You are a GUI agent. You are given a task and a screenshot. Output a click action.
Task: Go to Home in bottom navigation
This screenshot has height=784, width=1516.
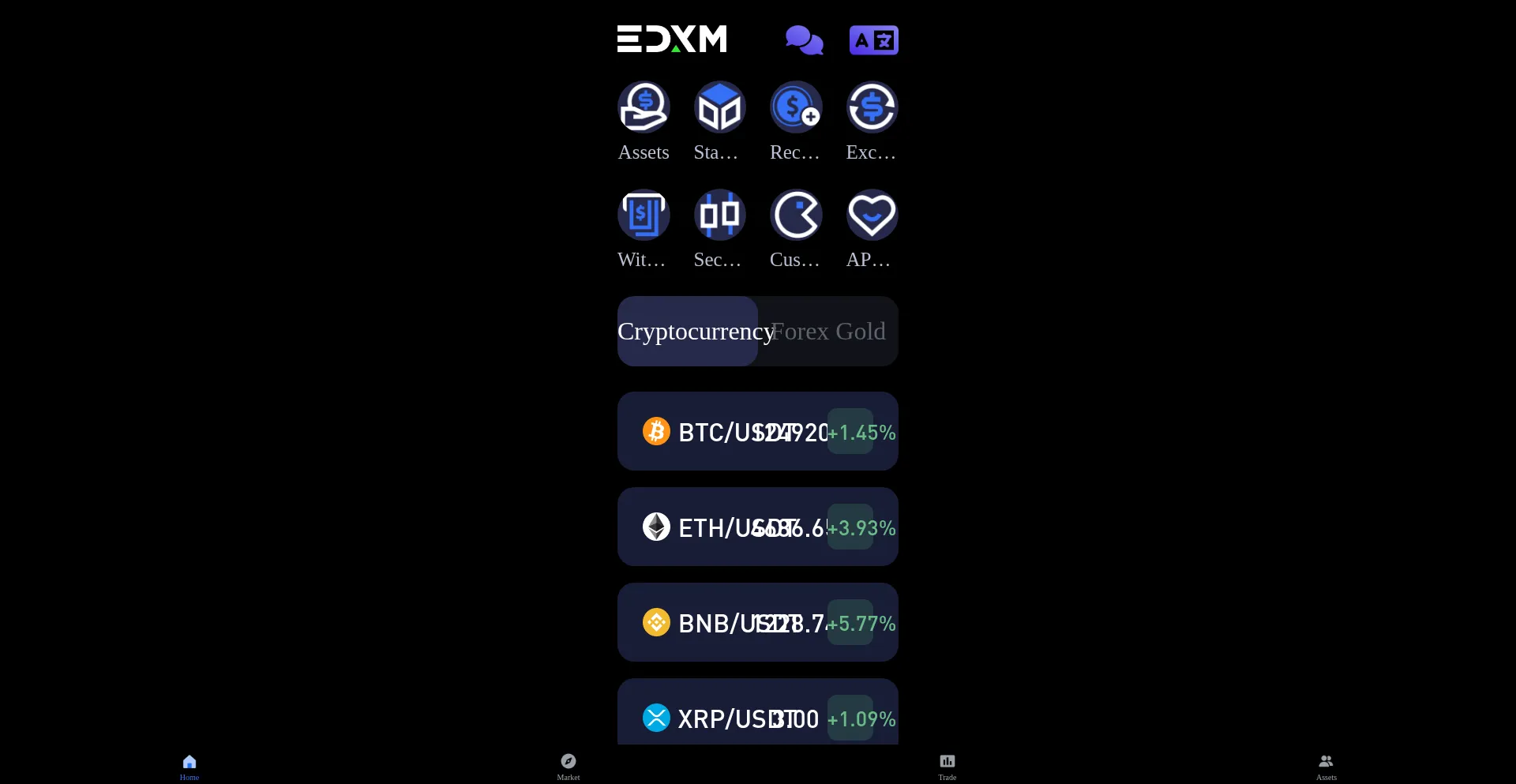pos(189,766)
